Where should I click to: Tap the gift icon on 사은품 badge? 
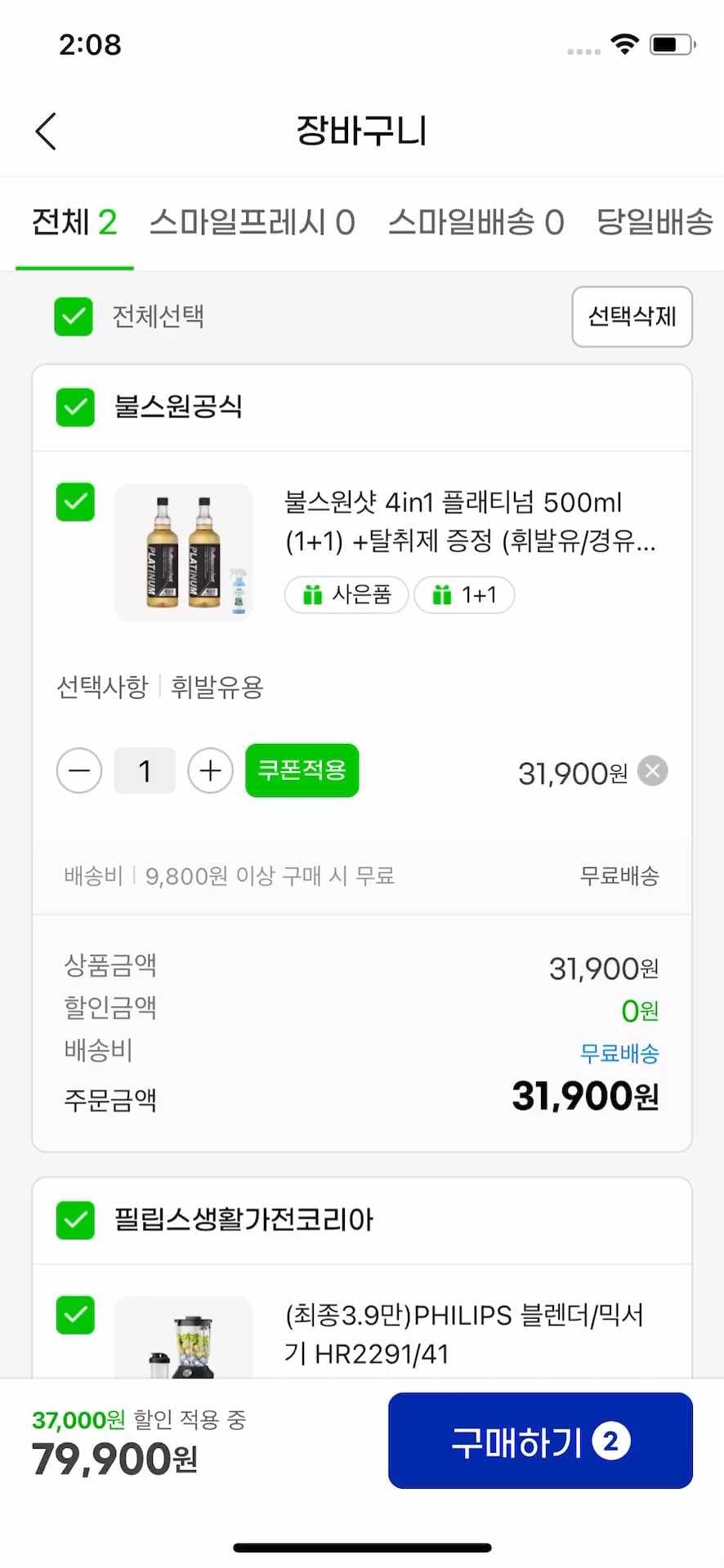click(x=314, y=595)
